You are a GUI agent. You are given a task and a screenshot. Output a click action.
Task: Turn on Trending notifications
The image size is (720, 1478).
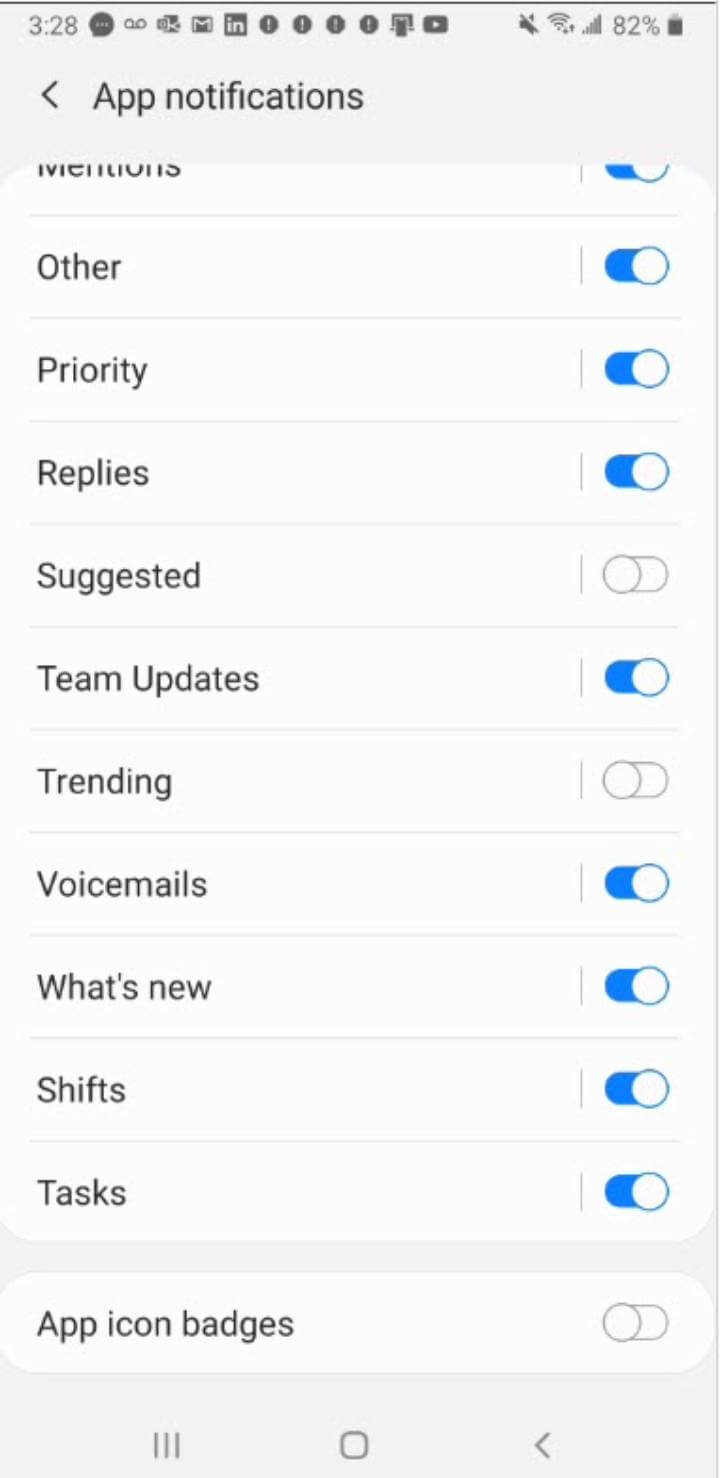tap(635, 780)
